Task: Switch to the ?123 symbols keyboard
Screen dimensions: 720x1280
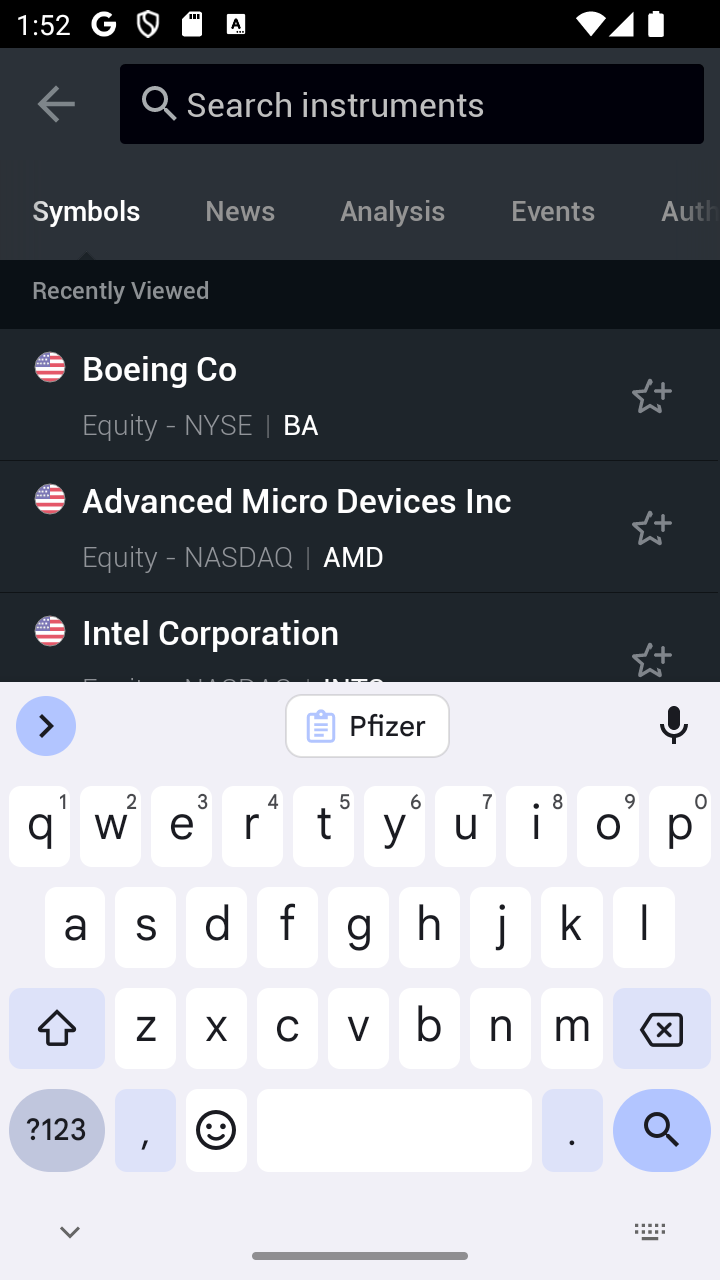Action: tap(57, 1130)
